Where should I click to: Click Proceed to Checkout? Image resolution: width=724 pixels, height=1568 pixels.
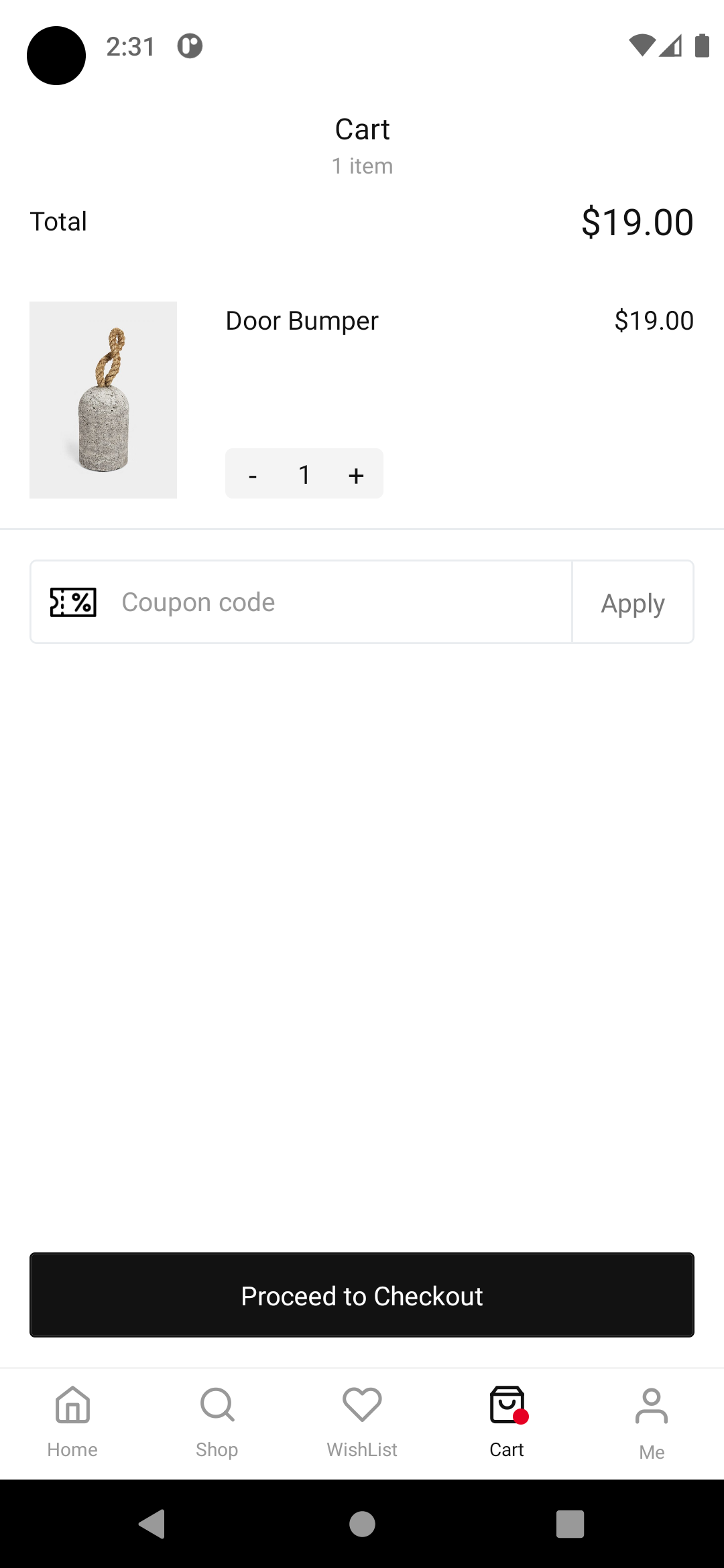pos(362,1295)
